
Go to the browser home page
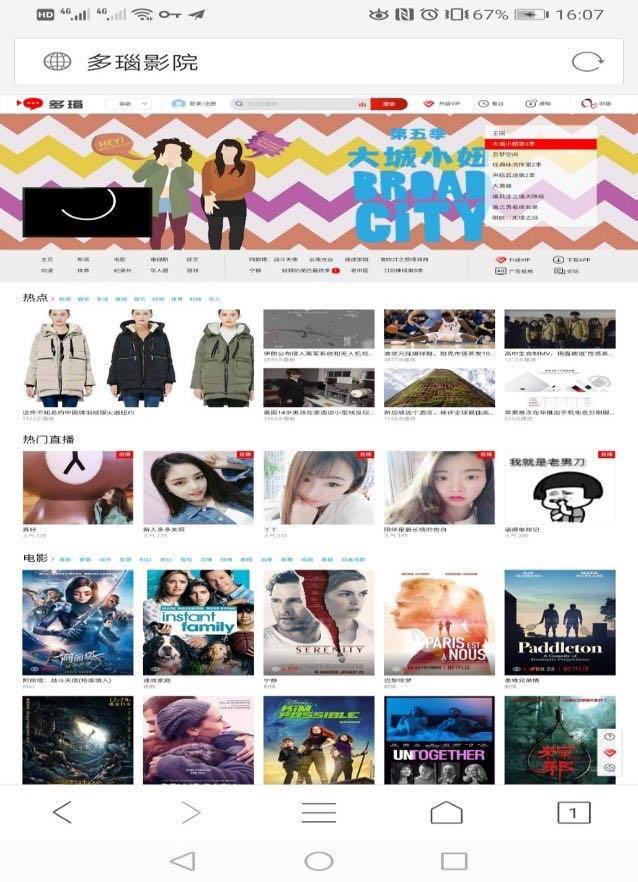pos(446,812)
